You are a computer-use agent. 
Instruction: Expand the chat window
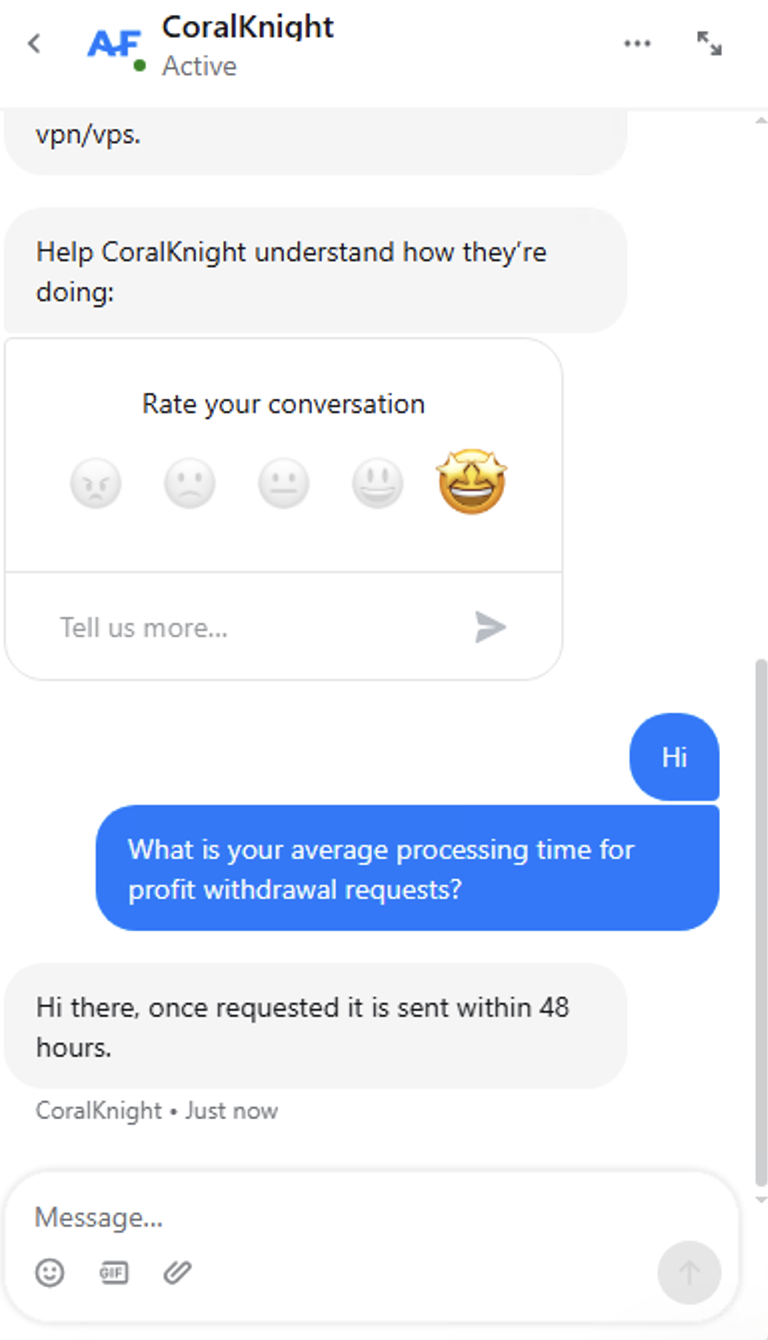coord(709,43)
